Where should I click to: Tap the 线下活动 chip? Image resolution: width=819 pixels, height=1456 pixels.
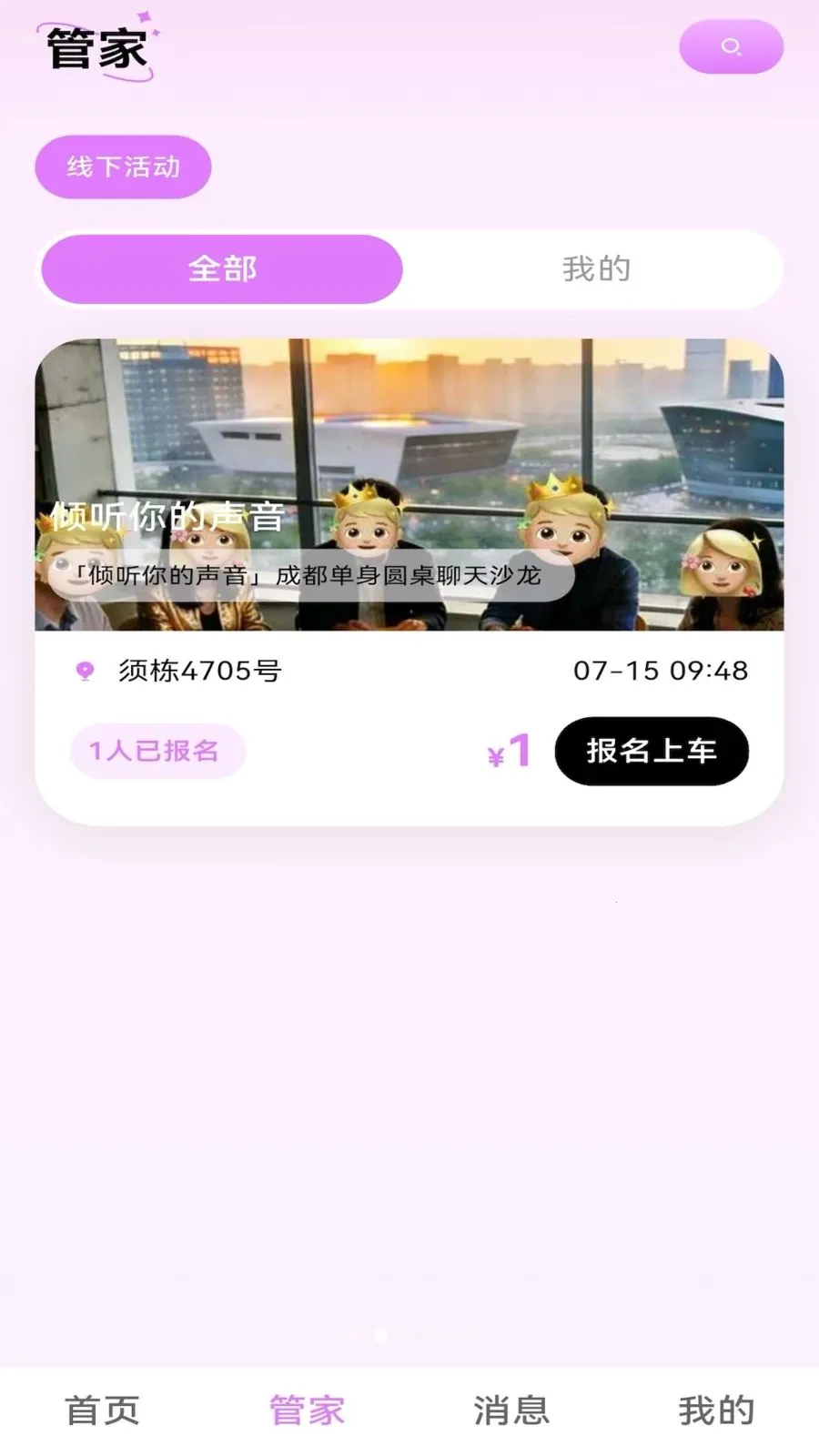123,167
